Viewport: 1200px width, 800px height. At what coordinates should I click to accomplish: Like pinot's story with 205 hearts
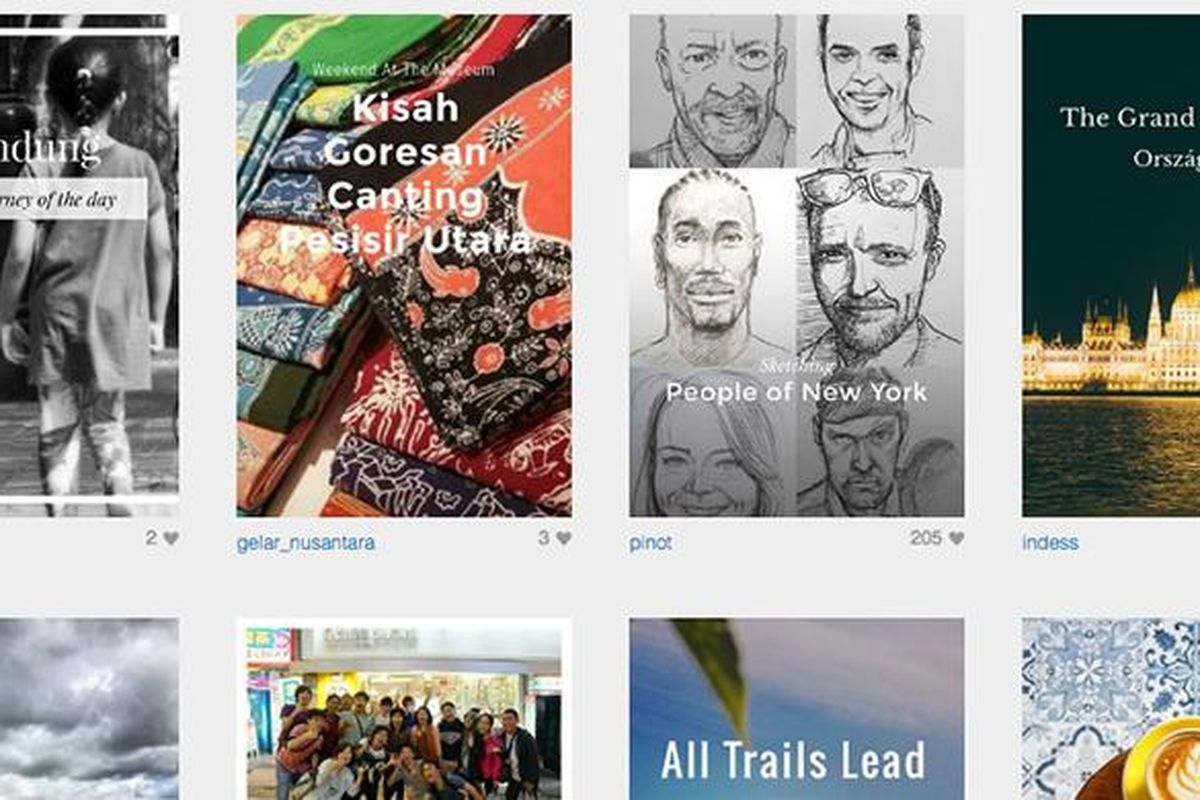[956, 538]
